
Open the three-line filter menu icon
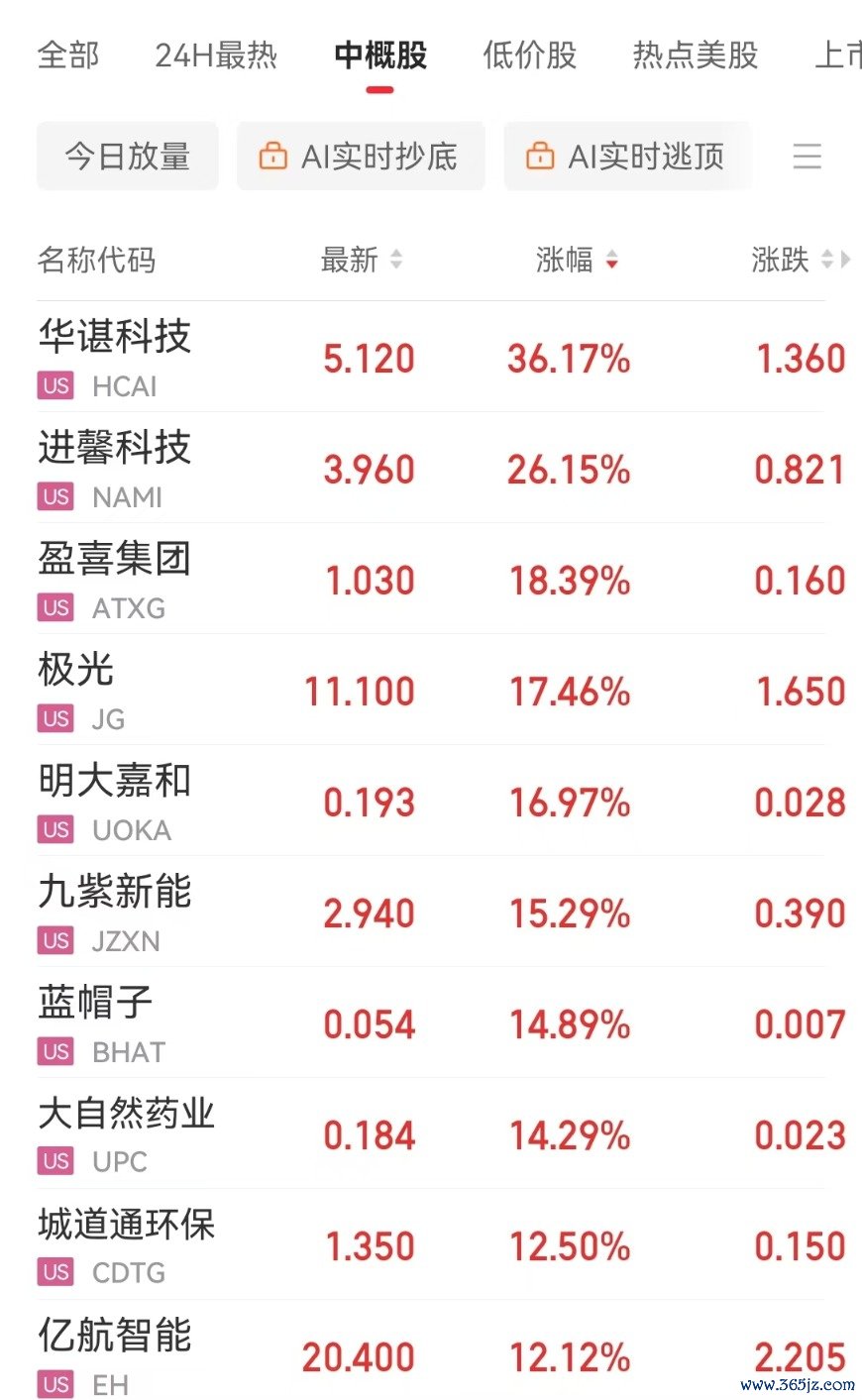coord(808,156)
